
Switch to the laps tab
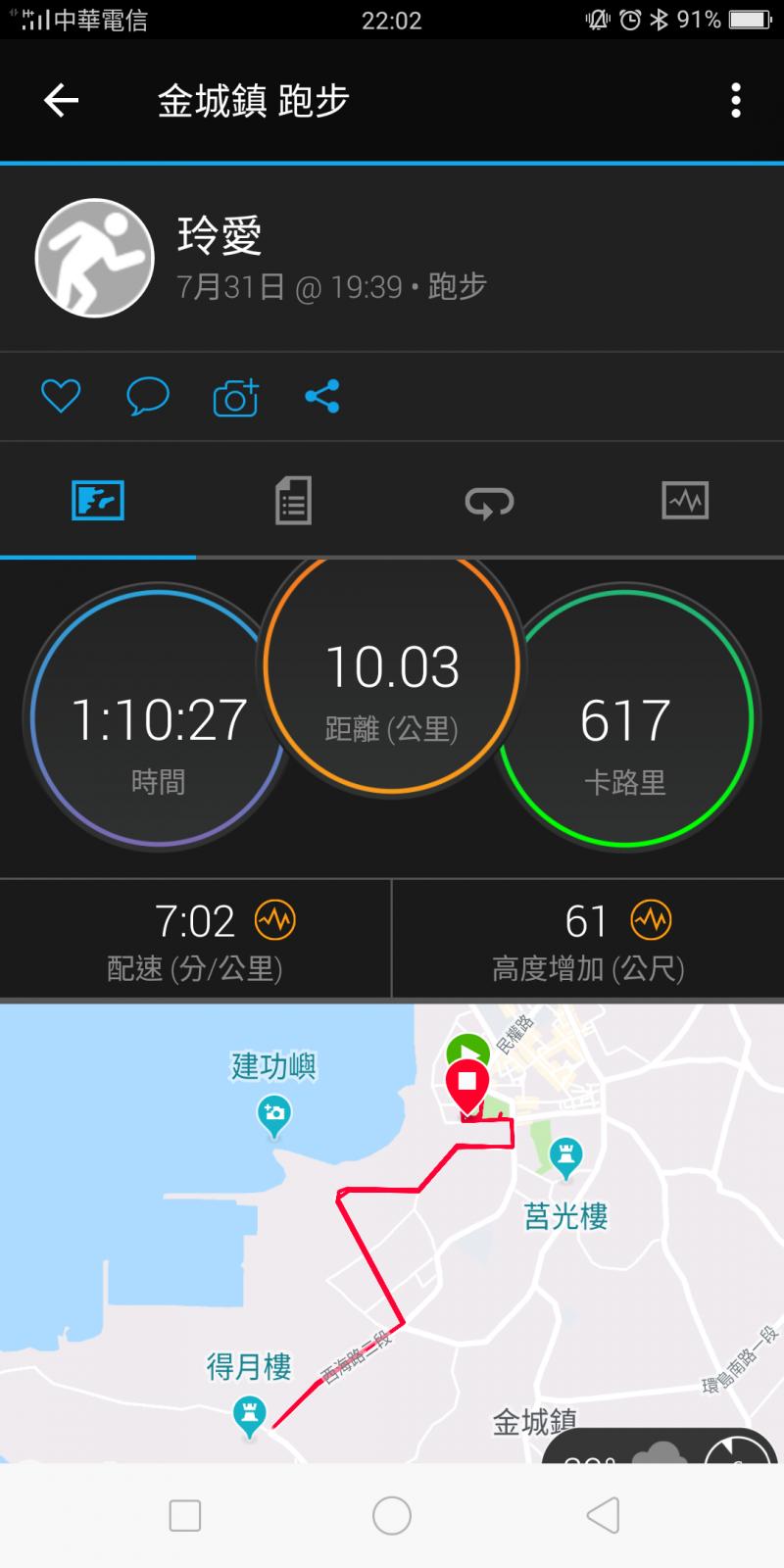(x=489, y=501)
